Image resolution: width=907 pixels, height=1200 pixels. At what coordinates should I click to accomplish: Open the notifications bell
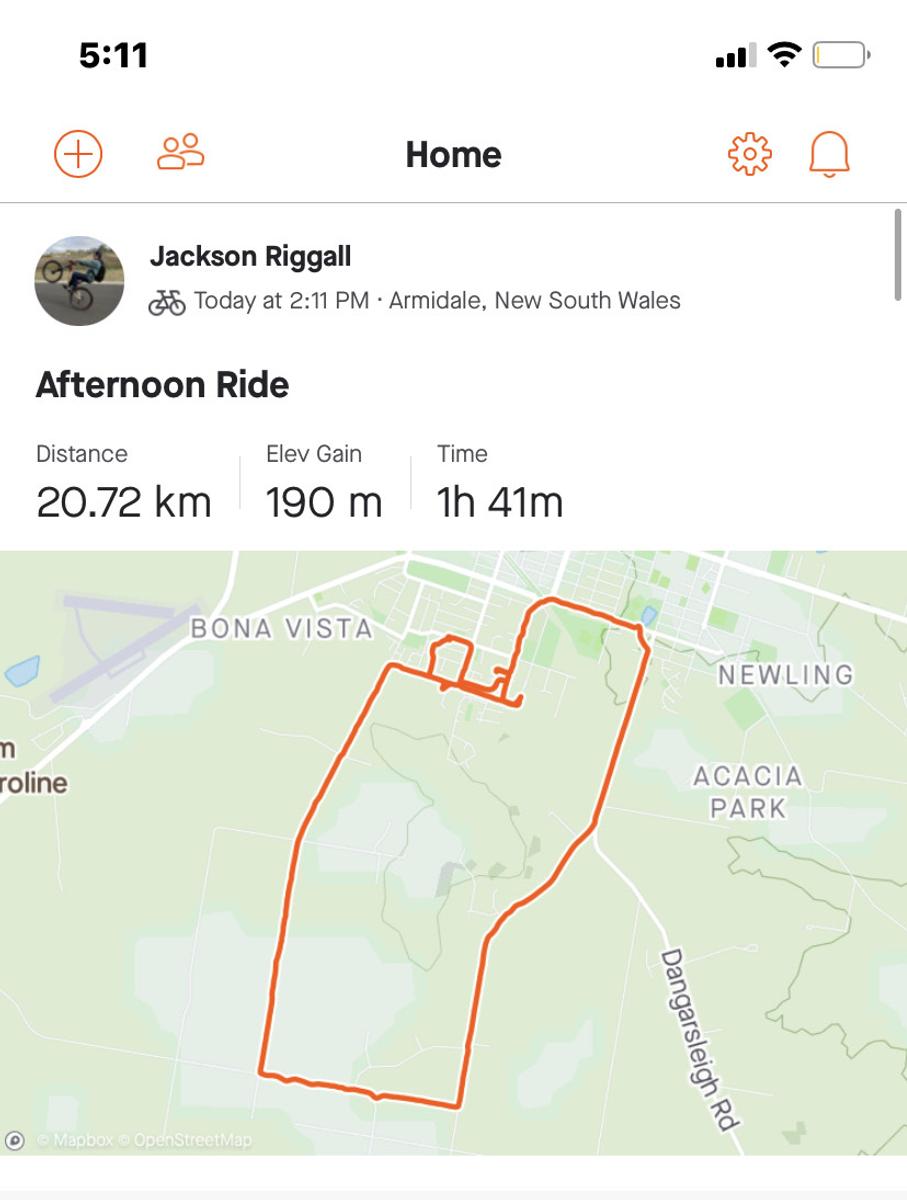pyautogui.click(x=829, y=155)
